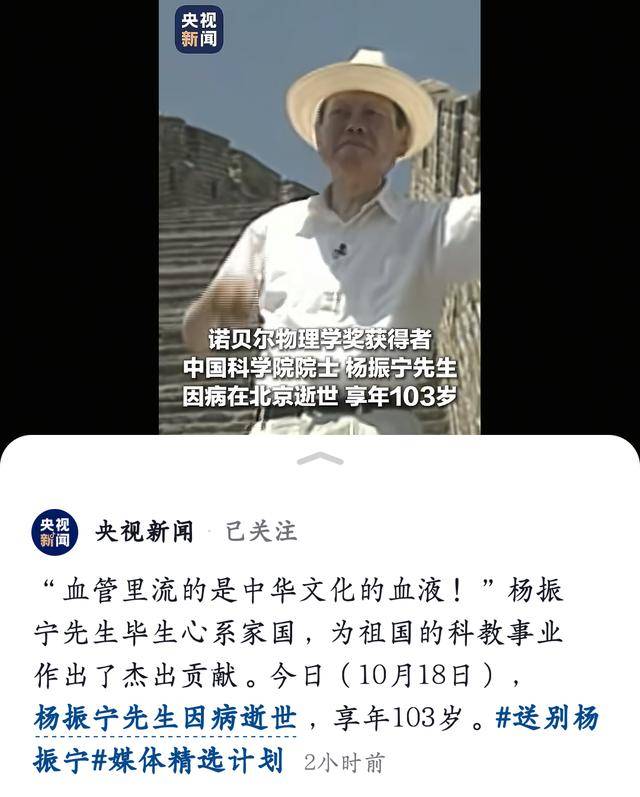Viewport: 640px width, 797px height.
Task: Tap the video to pause playback
Action: 319,220
